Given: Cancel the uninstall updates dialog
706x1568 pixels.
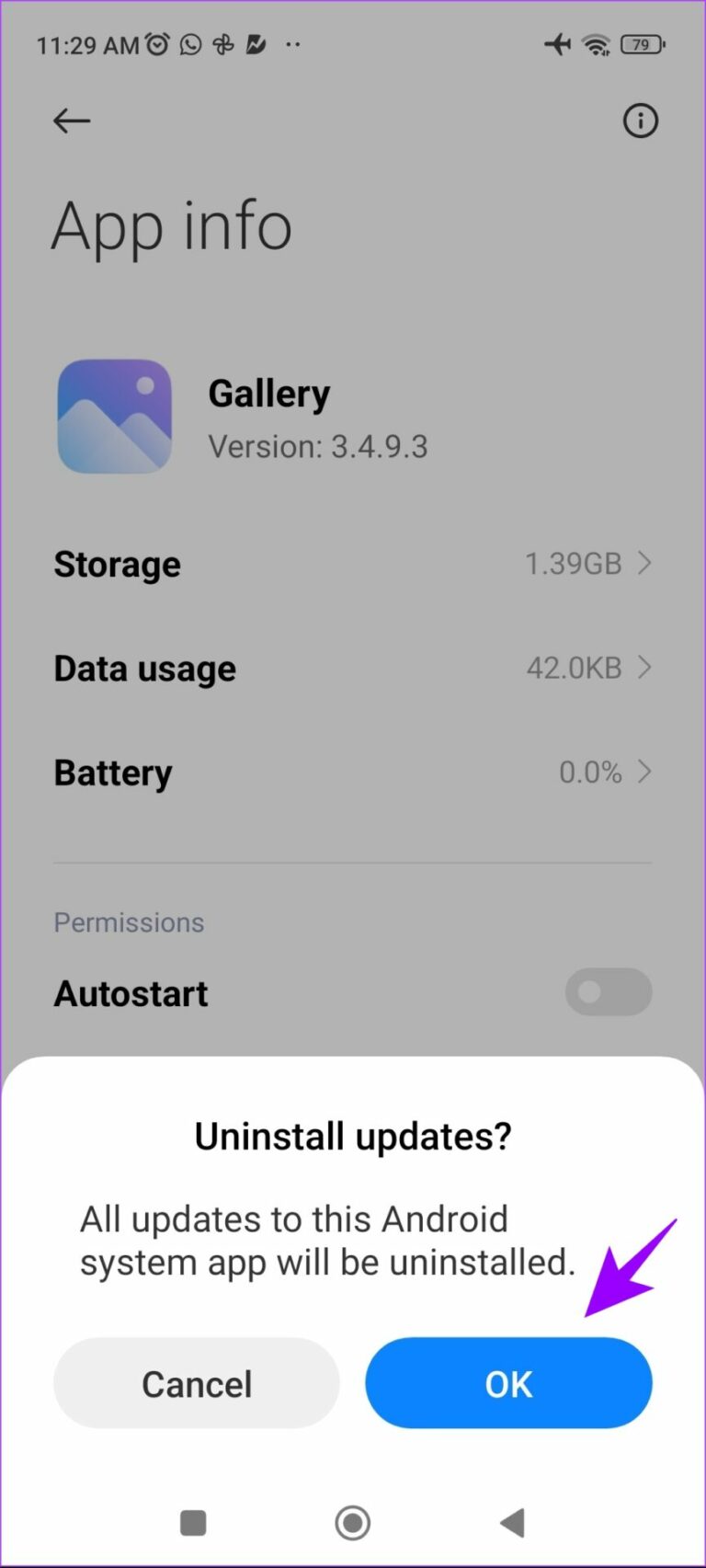Looking at the screenshot, I should click(196, 1382).
